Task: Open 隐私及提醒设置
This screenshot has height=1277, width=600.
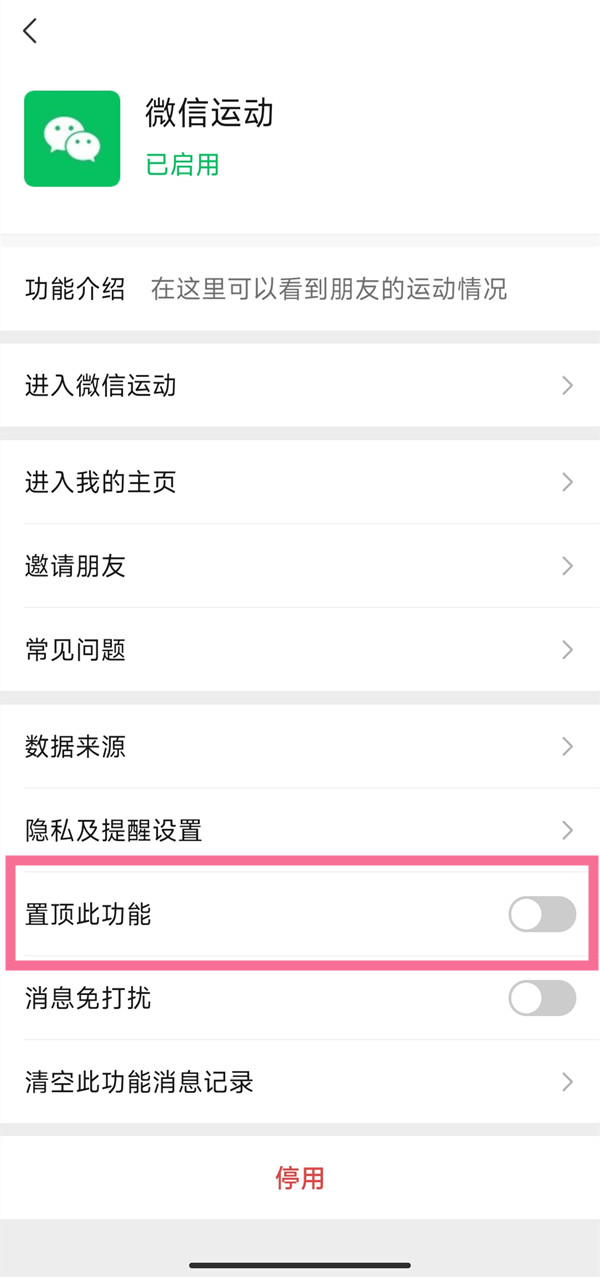Action: [x=300, y=830]
